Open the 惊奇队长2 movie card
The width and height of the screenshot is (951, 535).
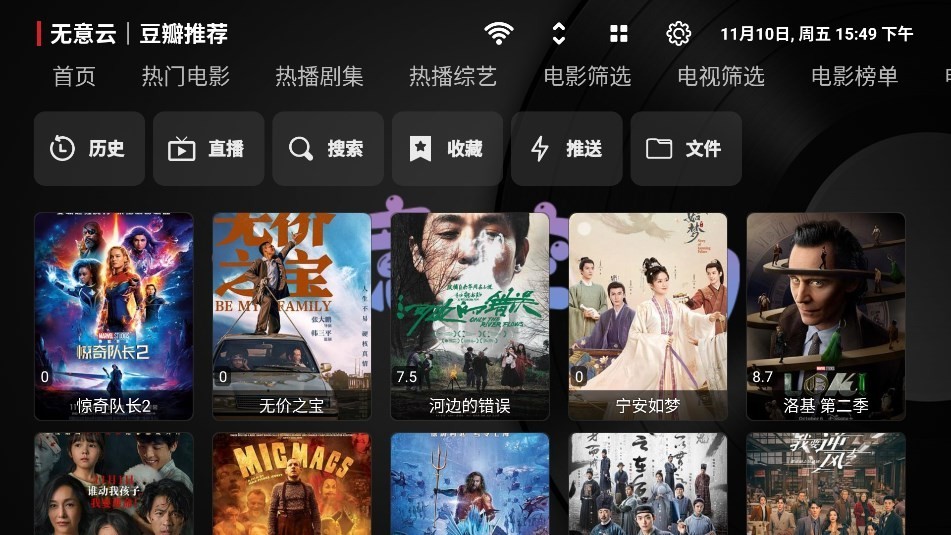(114, 315)
